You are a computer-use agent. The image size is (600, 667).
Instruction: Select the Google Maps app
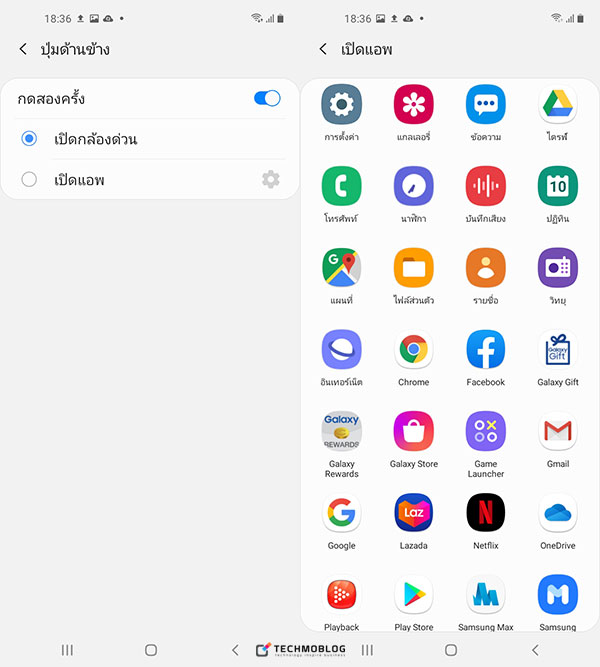[x=342, y=268]
